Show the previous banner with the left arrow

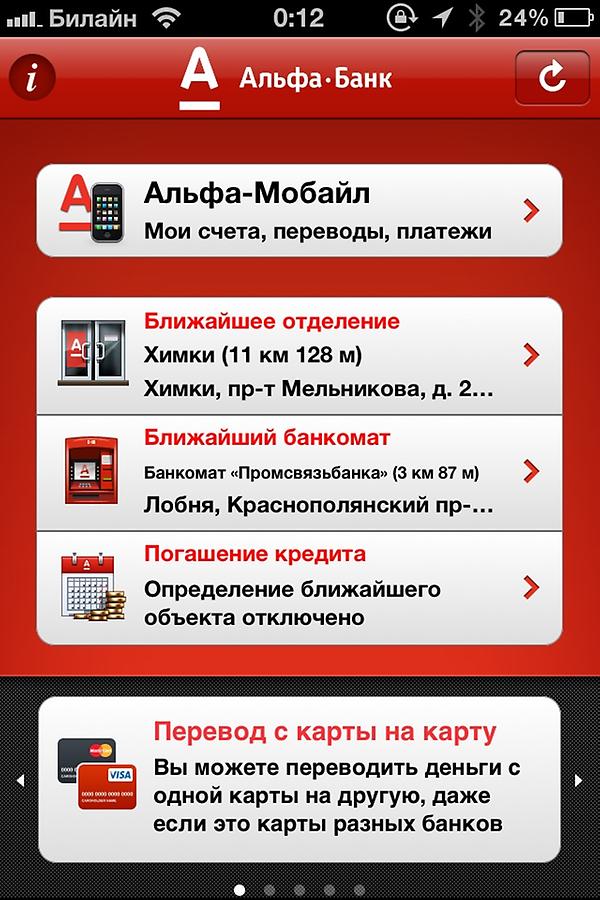pos(20,779)
